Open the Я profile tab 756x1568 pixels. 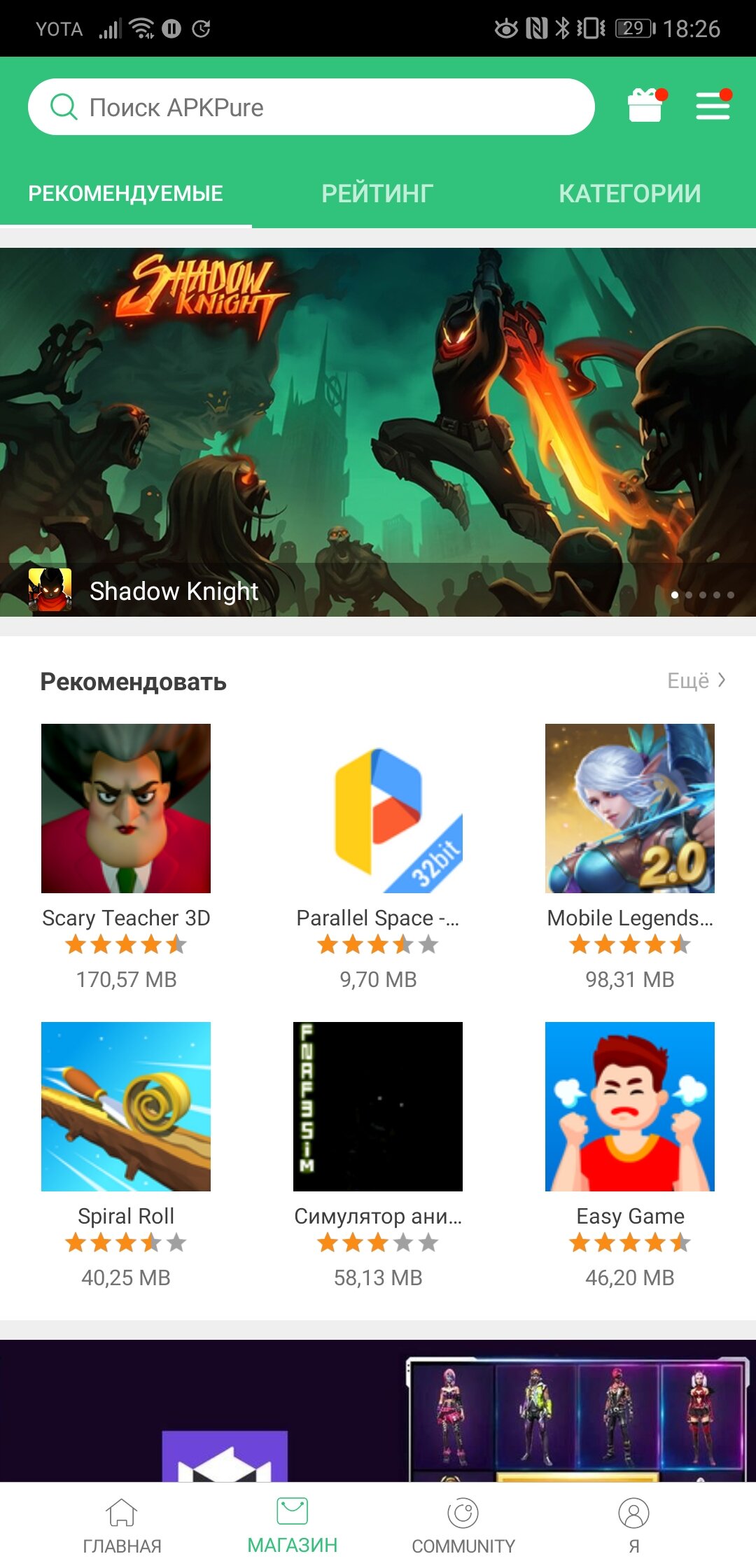pyautogui.click(x=634, y=1526)
